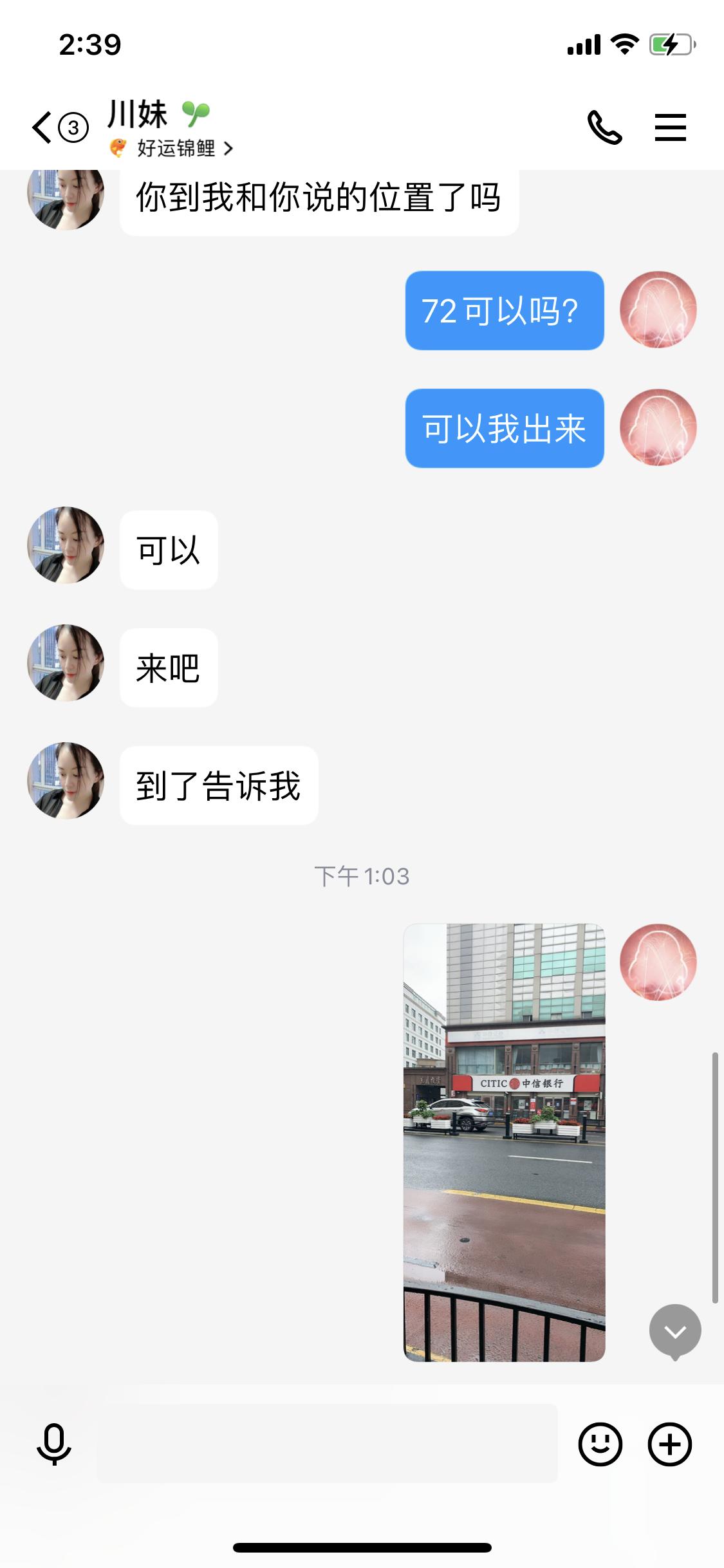The width and height of the screenshot is (724, 1568).
Task: Tap the blue bubble saying 72 可以吗?
Action: click(x=504, y=310)
